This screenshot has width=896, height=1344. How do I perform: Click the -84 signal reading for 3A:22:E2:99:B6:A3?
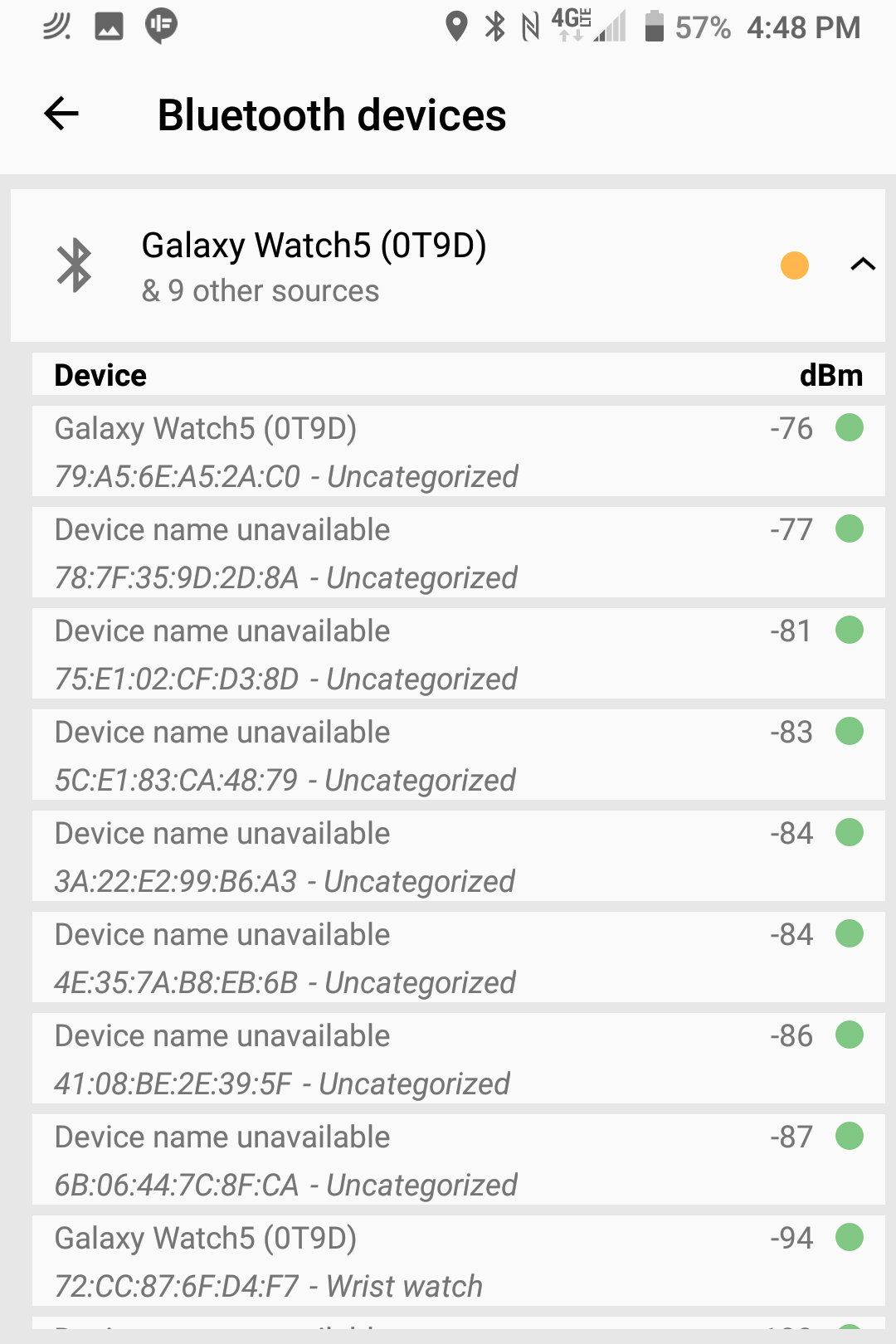coord(792,833)
